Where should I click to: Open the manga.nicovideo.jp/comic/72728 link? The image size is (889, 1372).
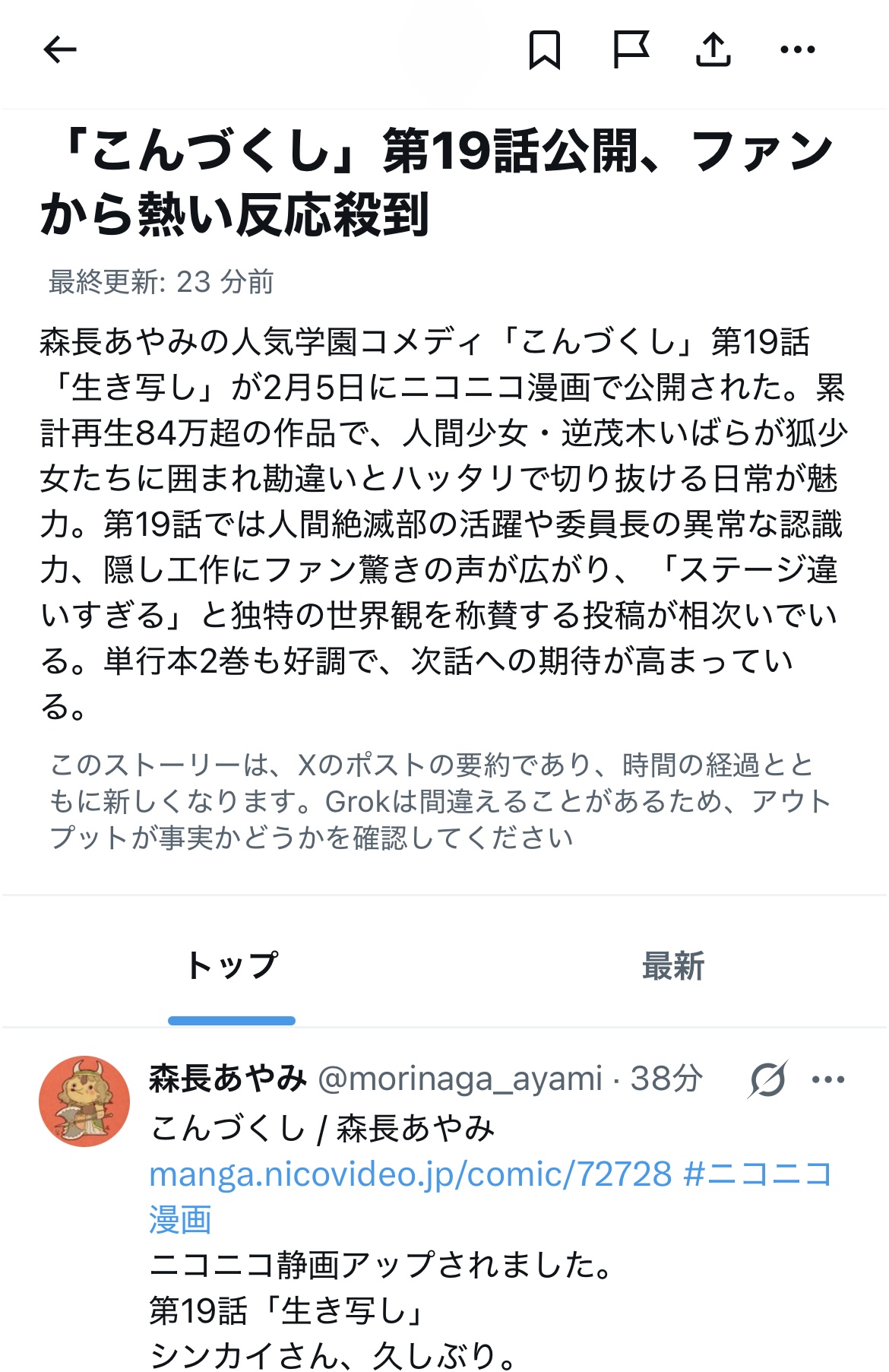[x=410, y=1174]
